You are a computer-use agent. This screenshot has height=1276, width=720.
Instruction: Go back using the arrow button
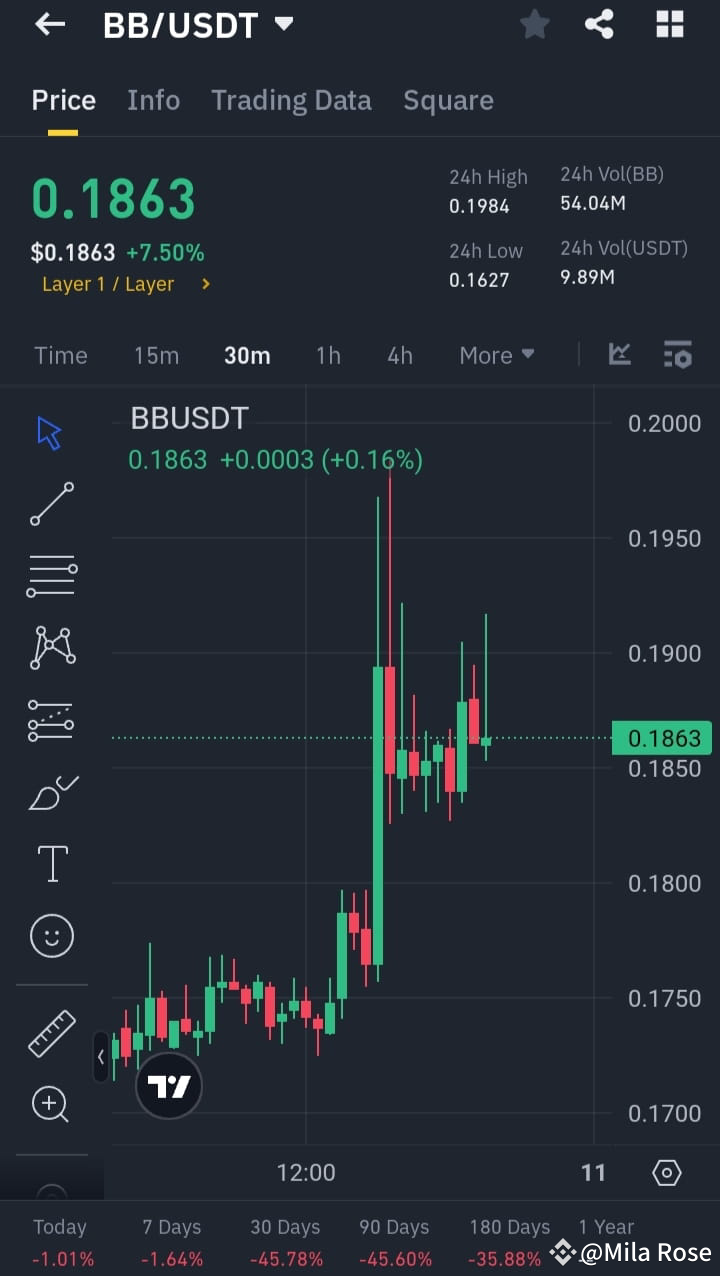pos(49,24)
